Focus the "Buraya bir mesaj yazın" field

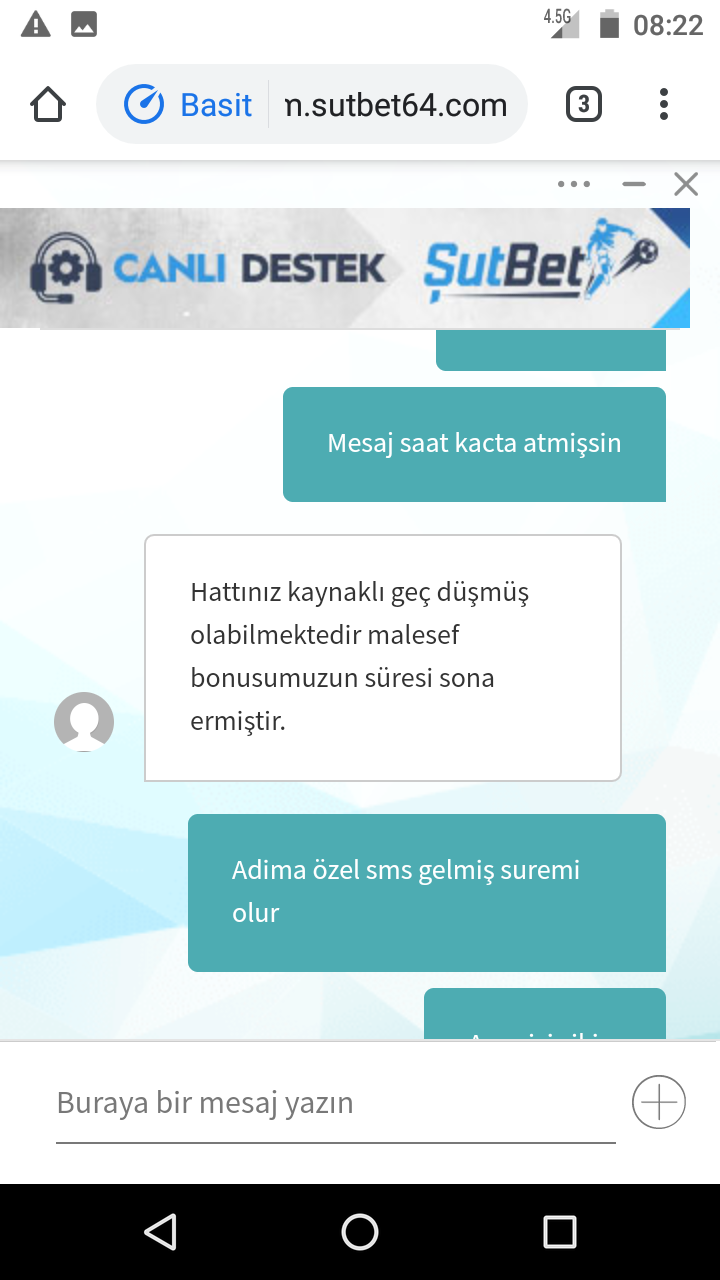335,1103
